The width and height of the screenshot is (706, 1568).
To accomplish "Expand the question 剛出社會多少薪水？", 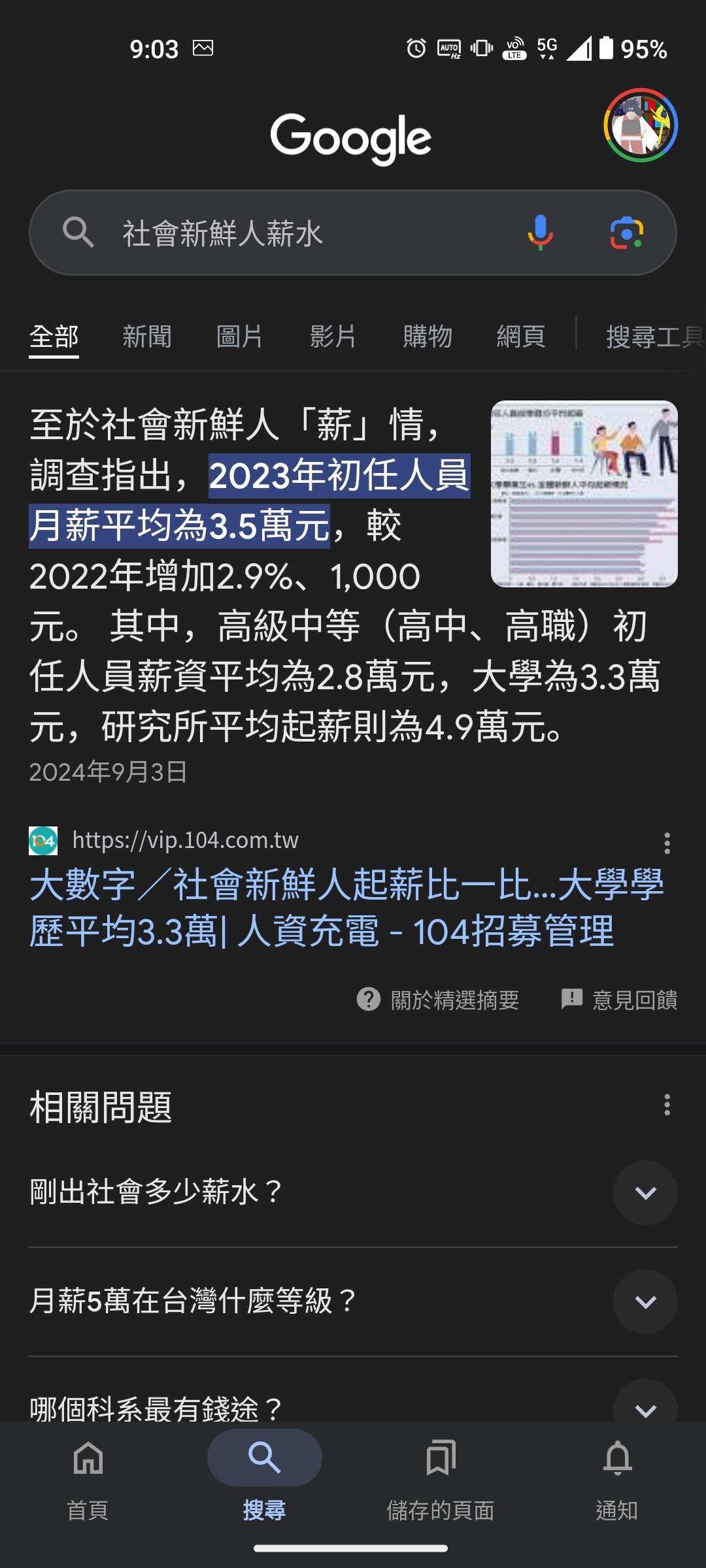I will (x=353, y=1192).
